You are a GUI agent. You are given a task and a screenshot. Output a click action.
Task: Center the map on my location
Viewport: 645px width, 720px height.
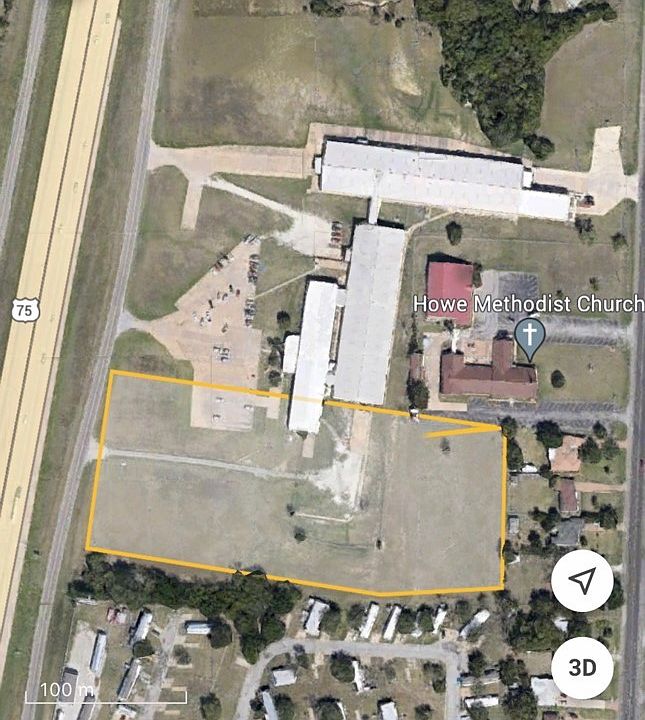click(582, 581)
